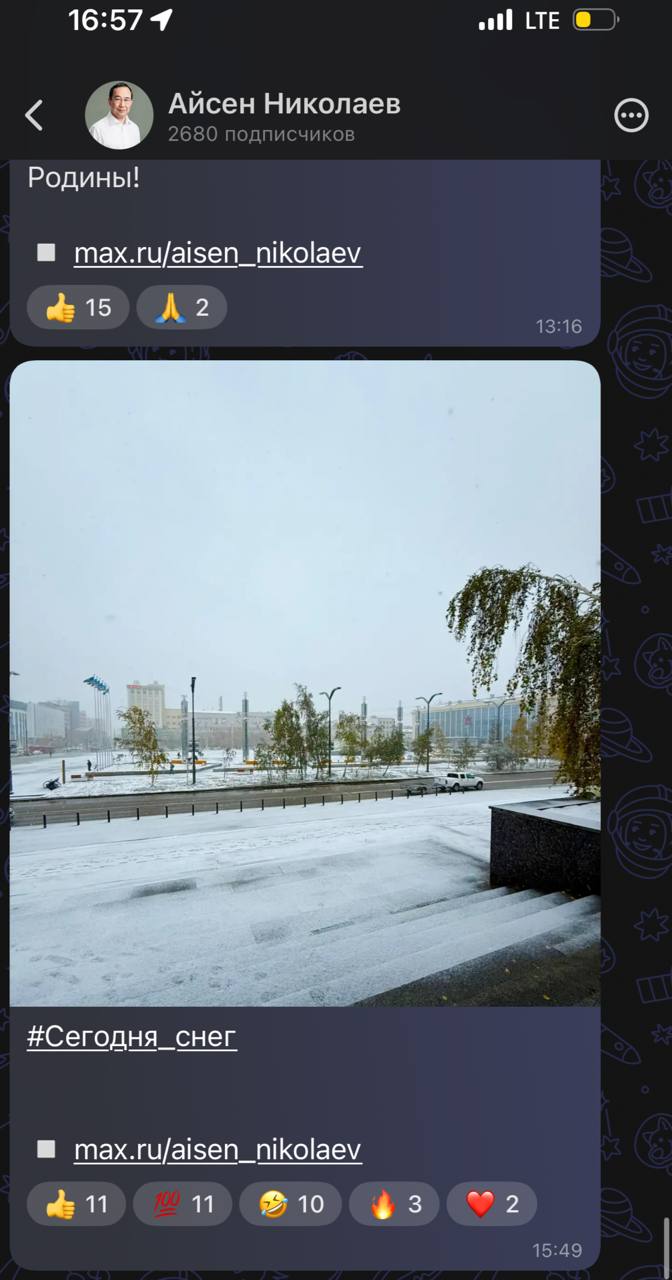Open the three-dot options menu
This screenshot has width=672, height=1280.
point(631,116)
